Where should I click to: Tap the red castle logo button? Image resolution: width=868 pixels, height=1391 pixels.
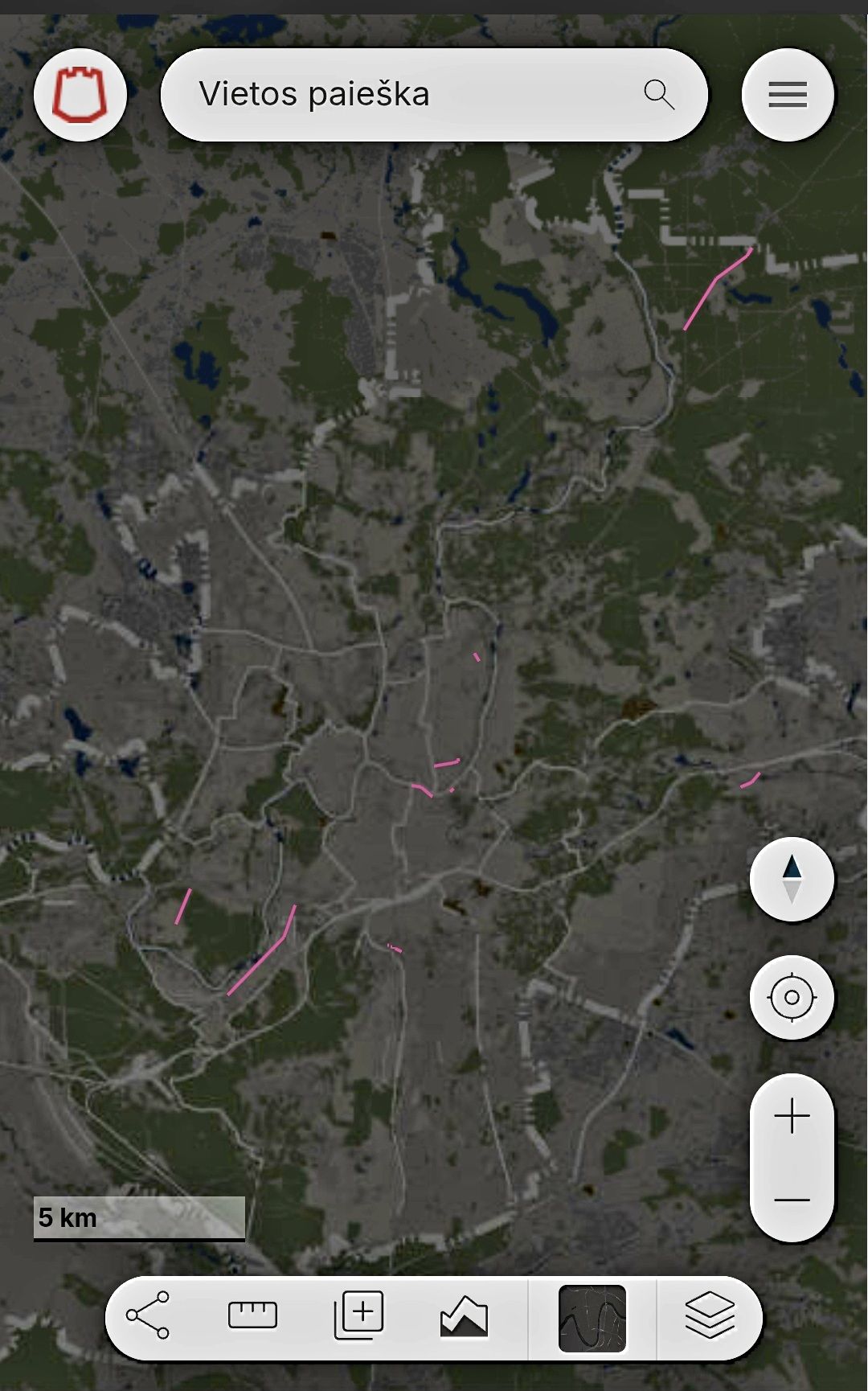80,95
